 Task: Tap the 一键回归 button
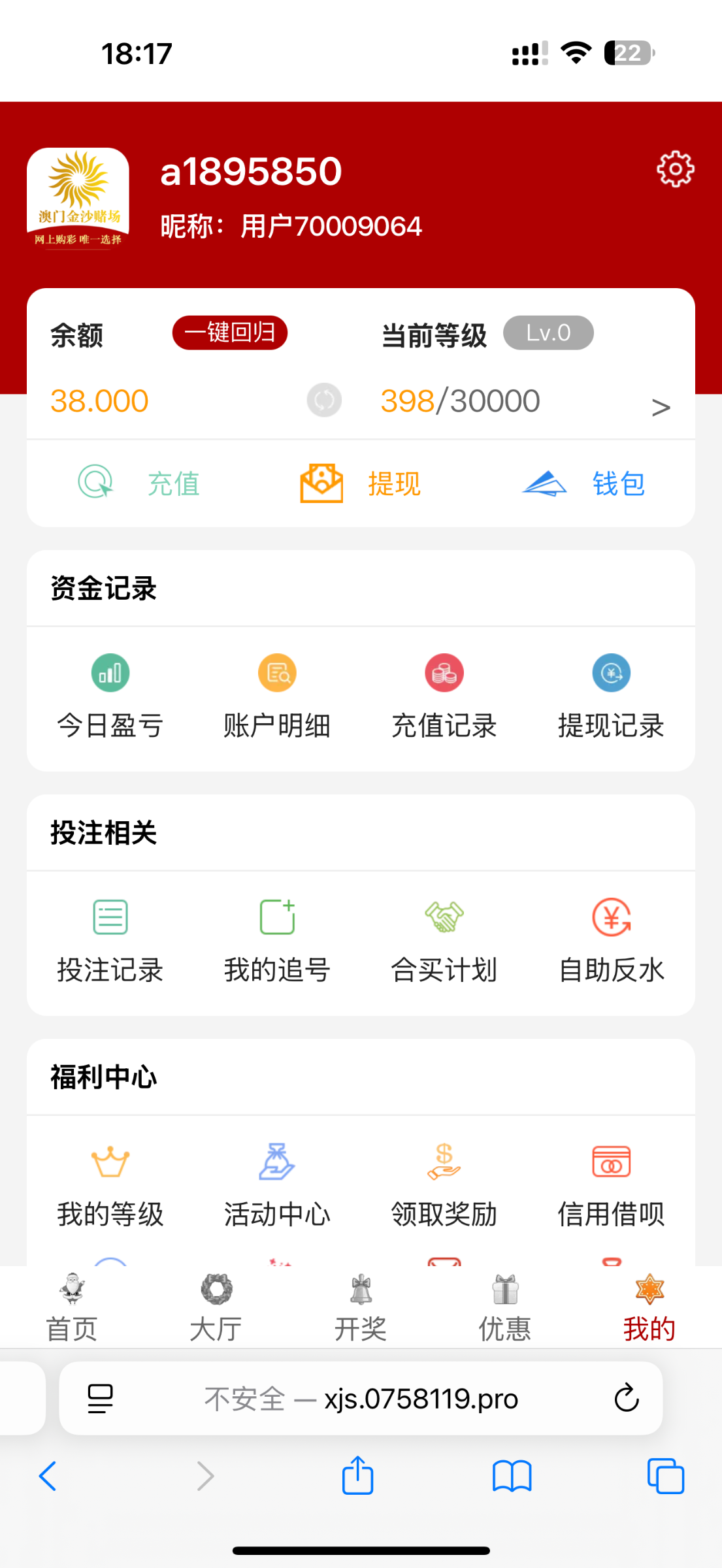[x=230, y=333]
